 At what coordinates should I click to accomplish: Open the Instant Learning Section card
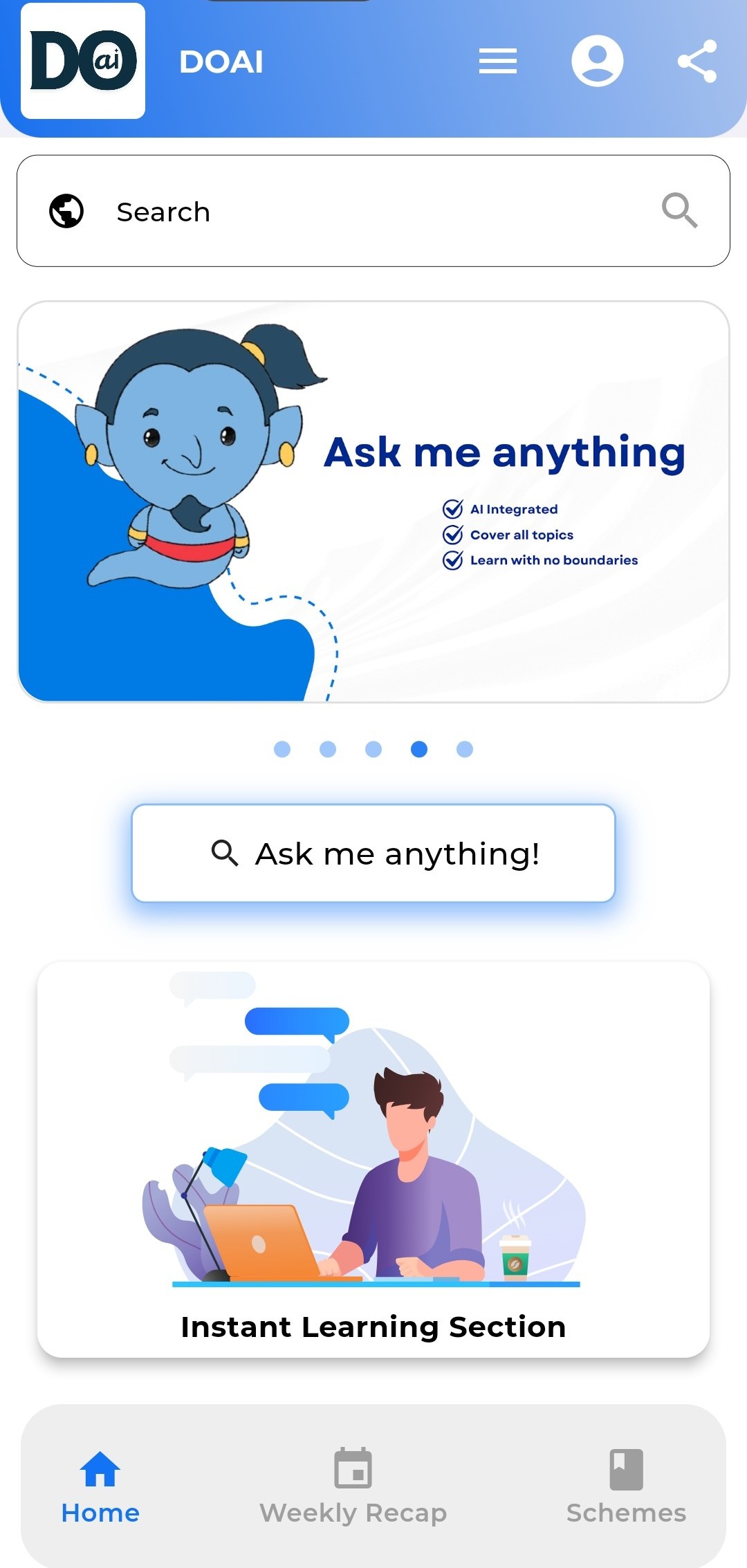coord(373,1159)
